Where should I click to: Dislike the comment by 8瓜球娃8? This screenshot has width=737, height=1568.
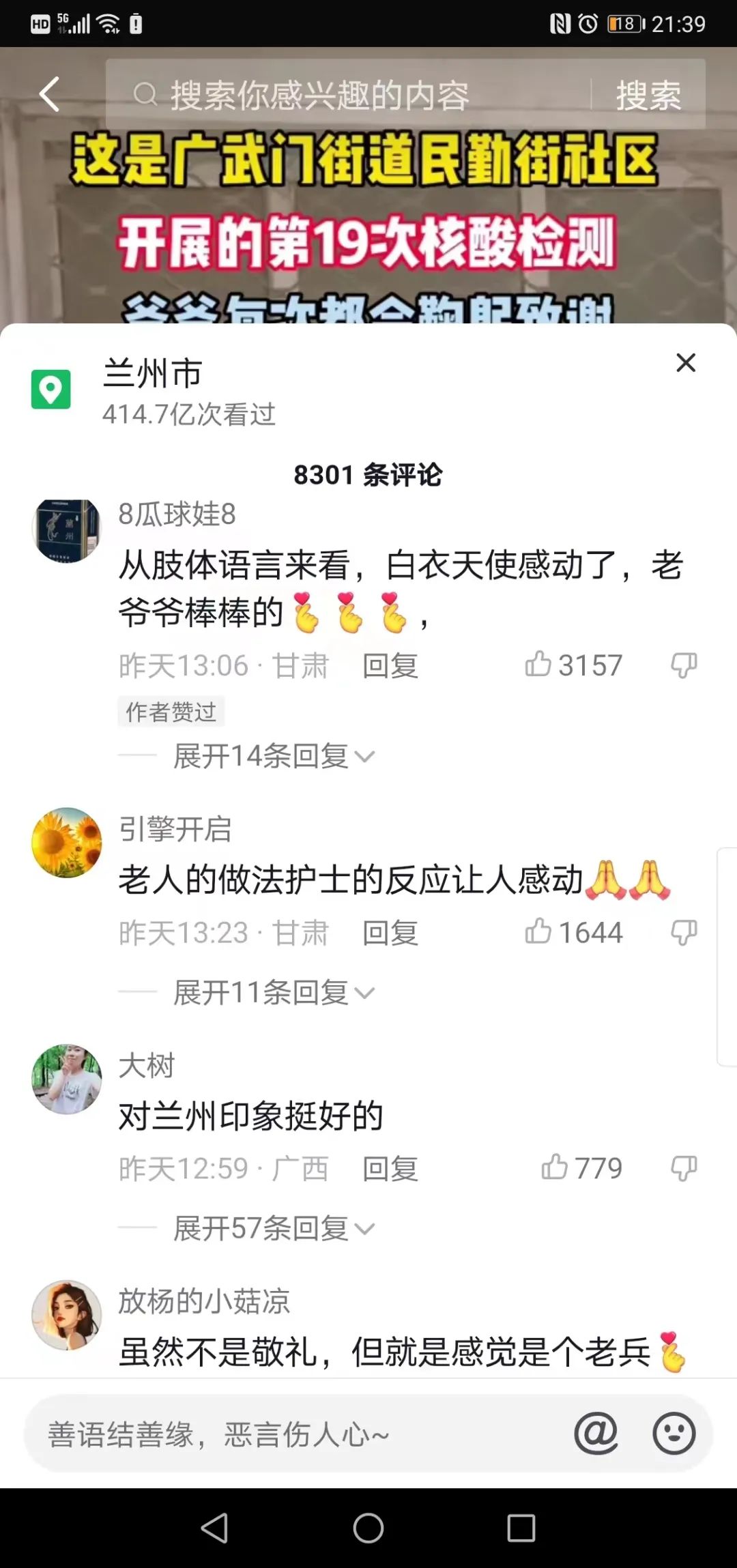click(x=683, y=665)
